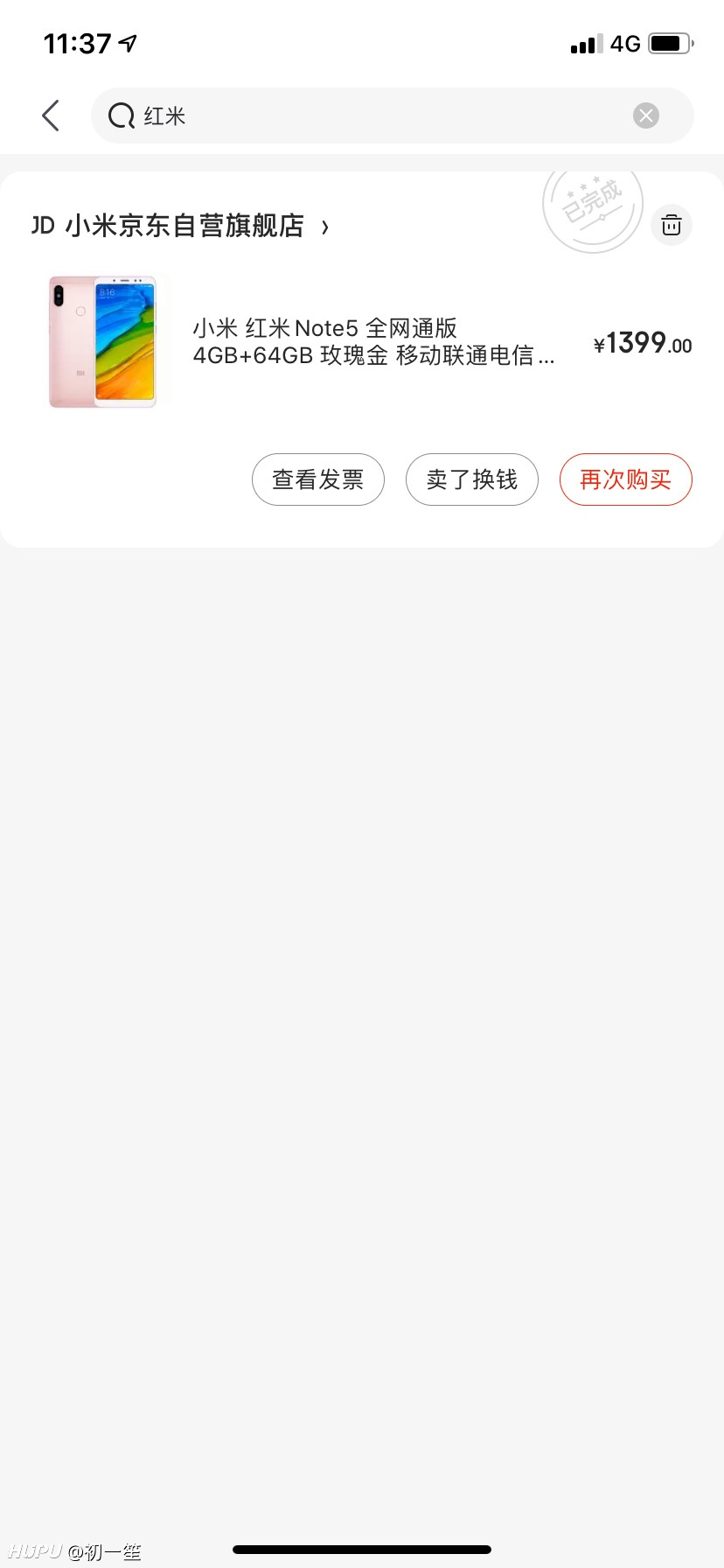724x1568 pixels.
Task: Tap 查看发票 to view the invoice
Action: coord(318,479)
